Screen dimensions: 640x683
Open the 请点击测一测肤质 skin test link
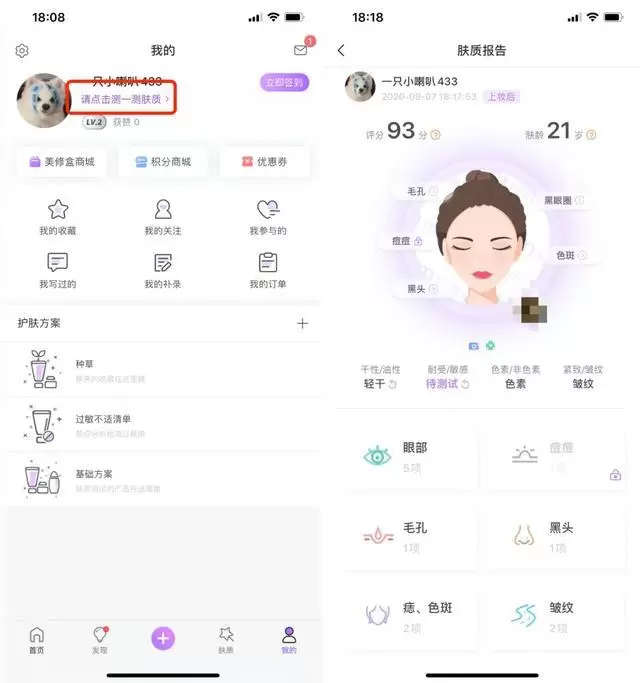tap(124, 99)
